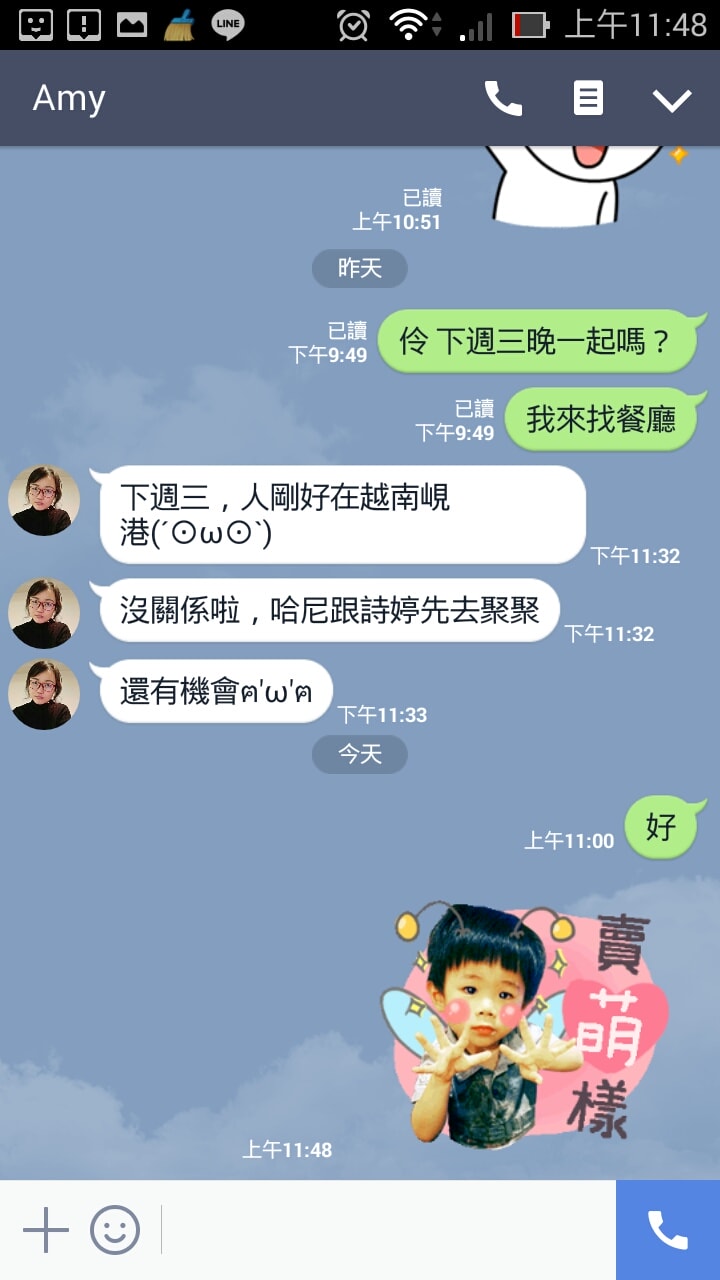
Task: Tap the 賣萌樣 sticker
Action: pyautogui.click(x=525, y=1025)
